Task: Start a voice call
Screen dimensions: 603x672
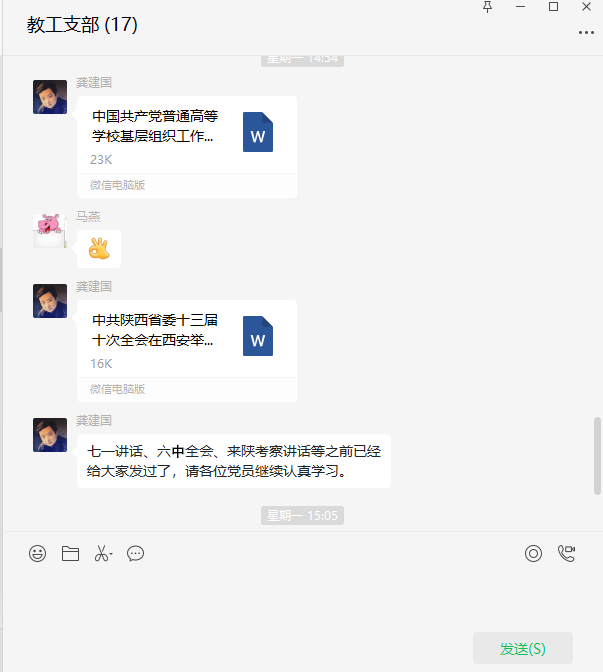Action: (534, 553)
